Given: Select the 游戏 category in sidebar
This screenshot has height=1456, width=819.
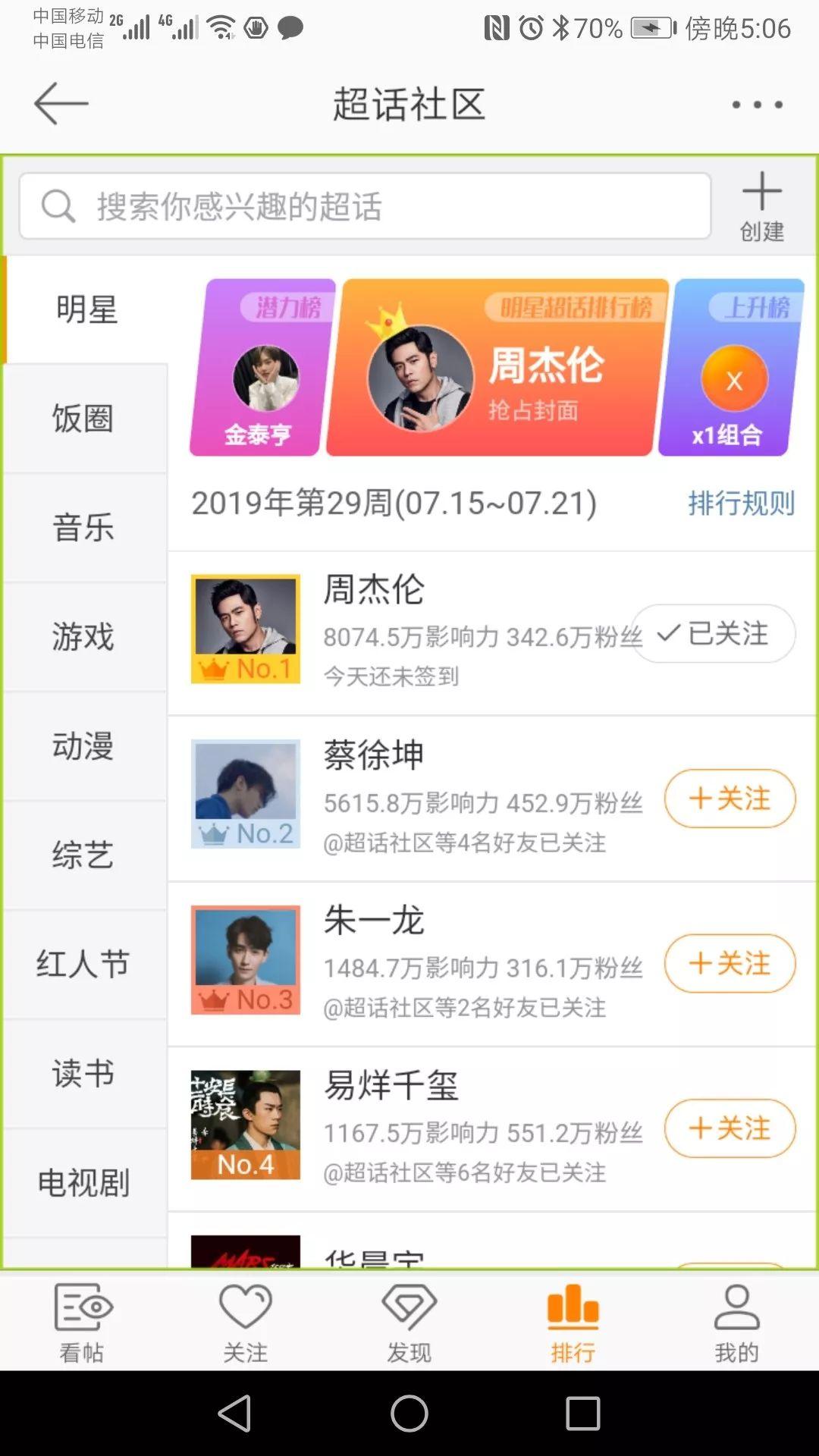Looking at the screenshot, I should pyautogui.click(x=83, y=639).
